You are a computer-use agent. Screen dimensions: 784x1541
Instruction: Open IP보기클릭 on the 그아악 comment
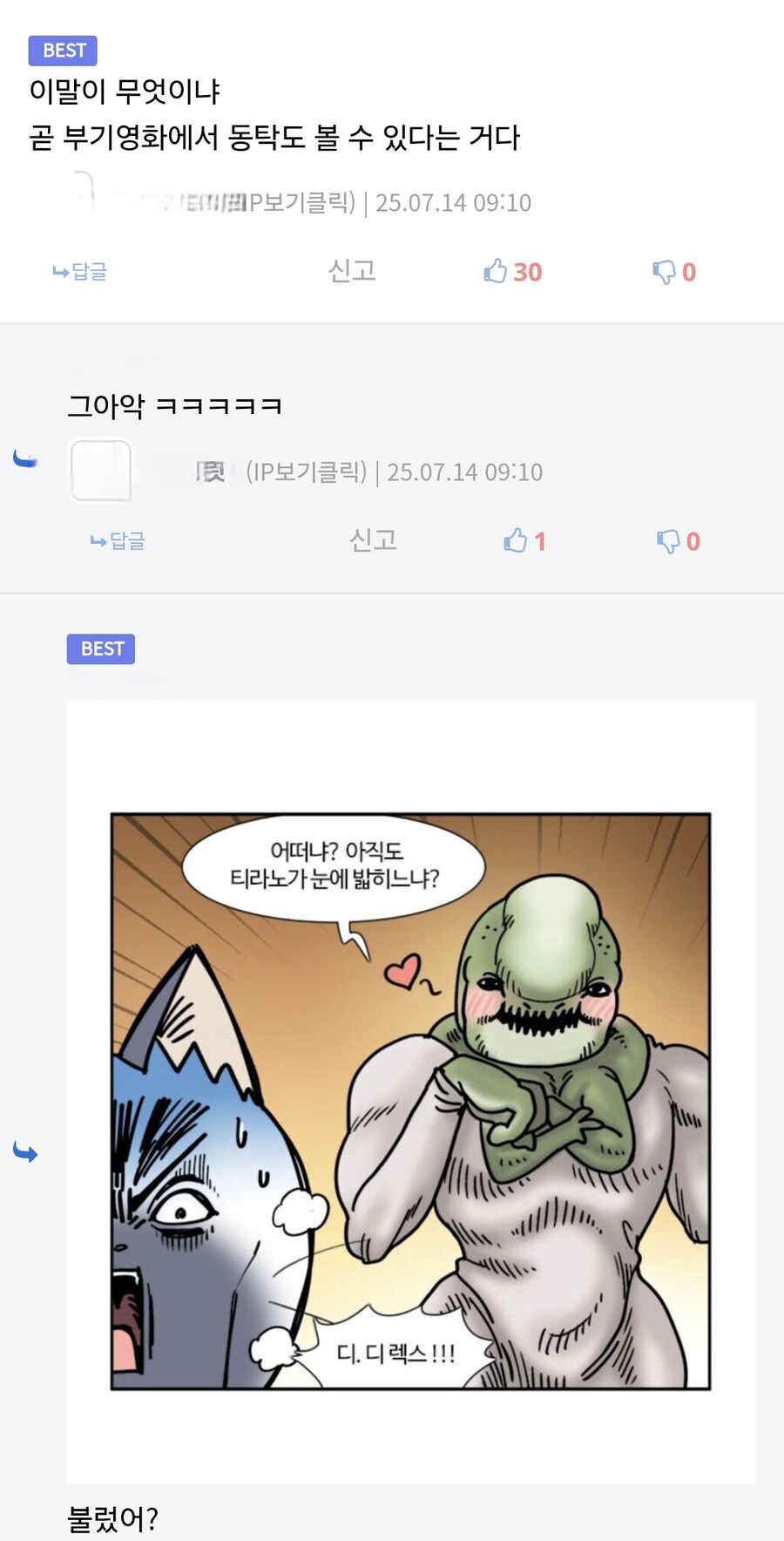307,472
